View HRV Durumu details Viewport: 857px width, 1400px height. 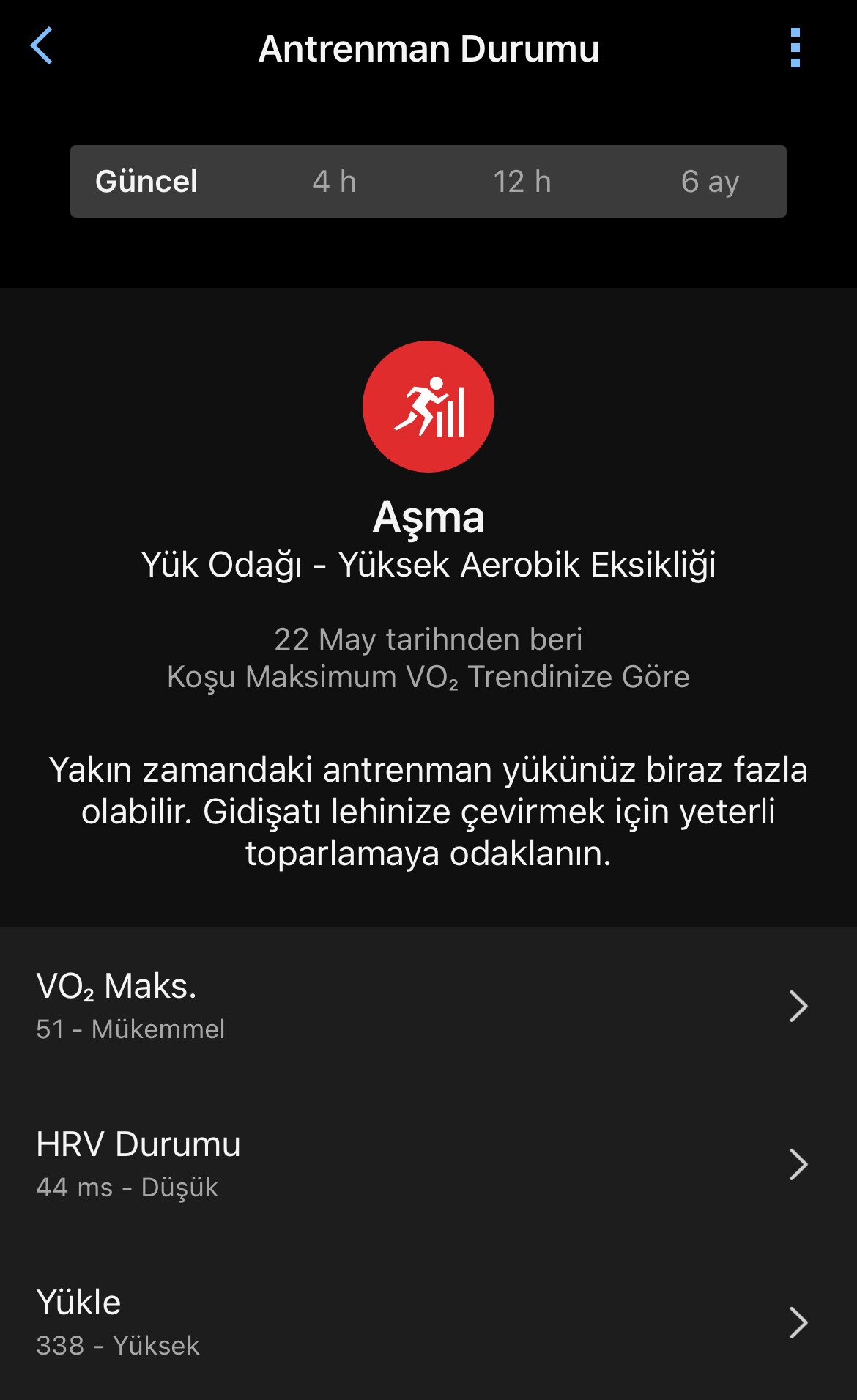coord(428,1164)
